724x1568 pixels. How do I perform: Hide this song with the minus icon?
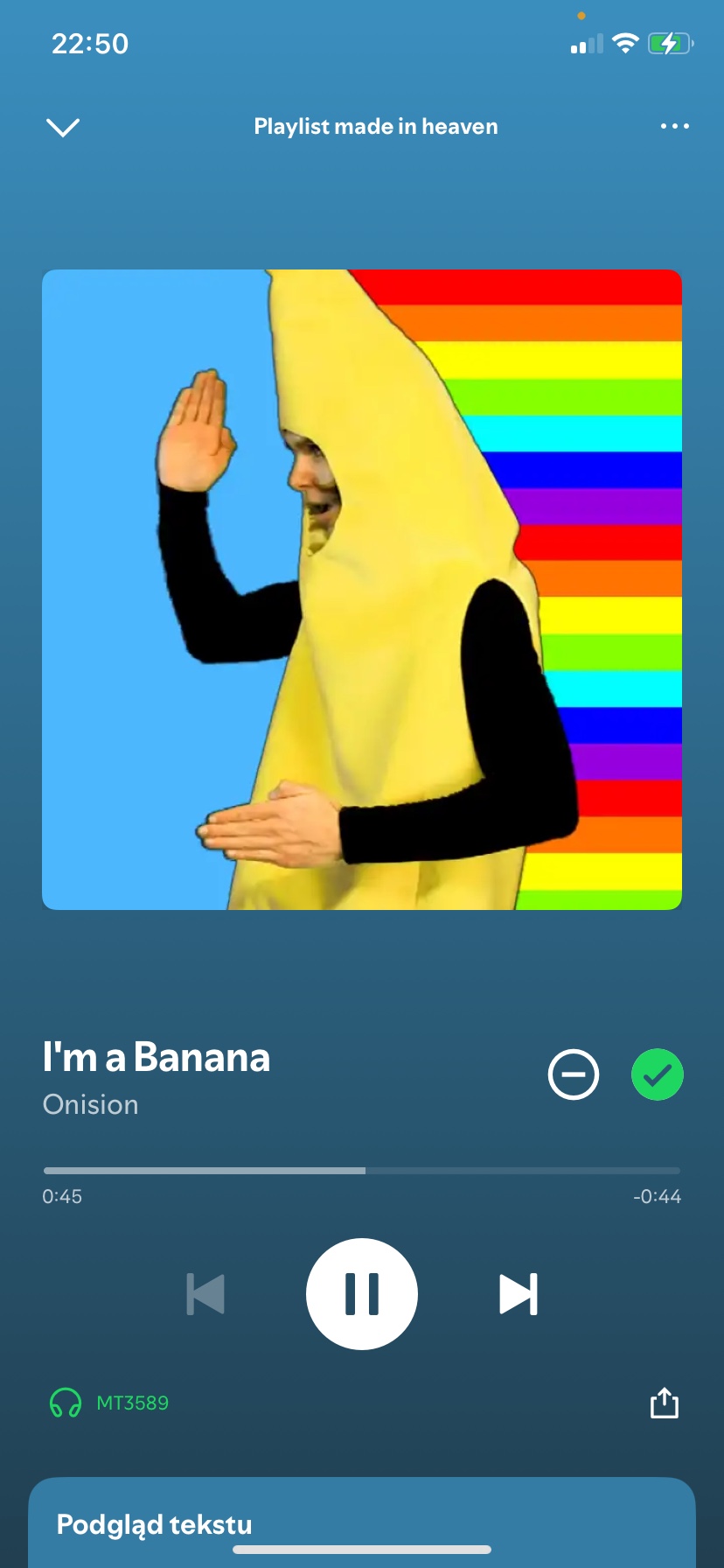[574, 1074]
